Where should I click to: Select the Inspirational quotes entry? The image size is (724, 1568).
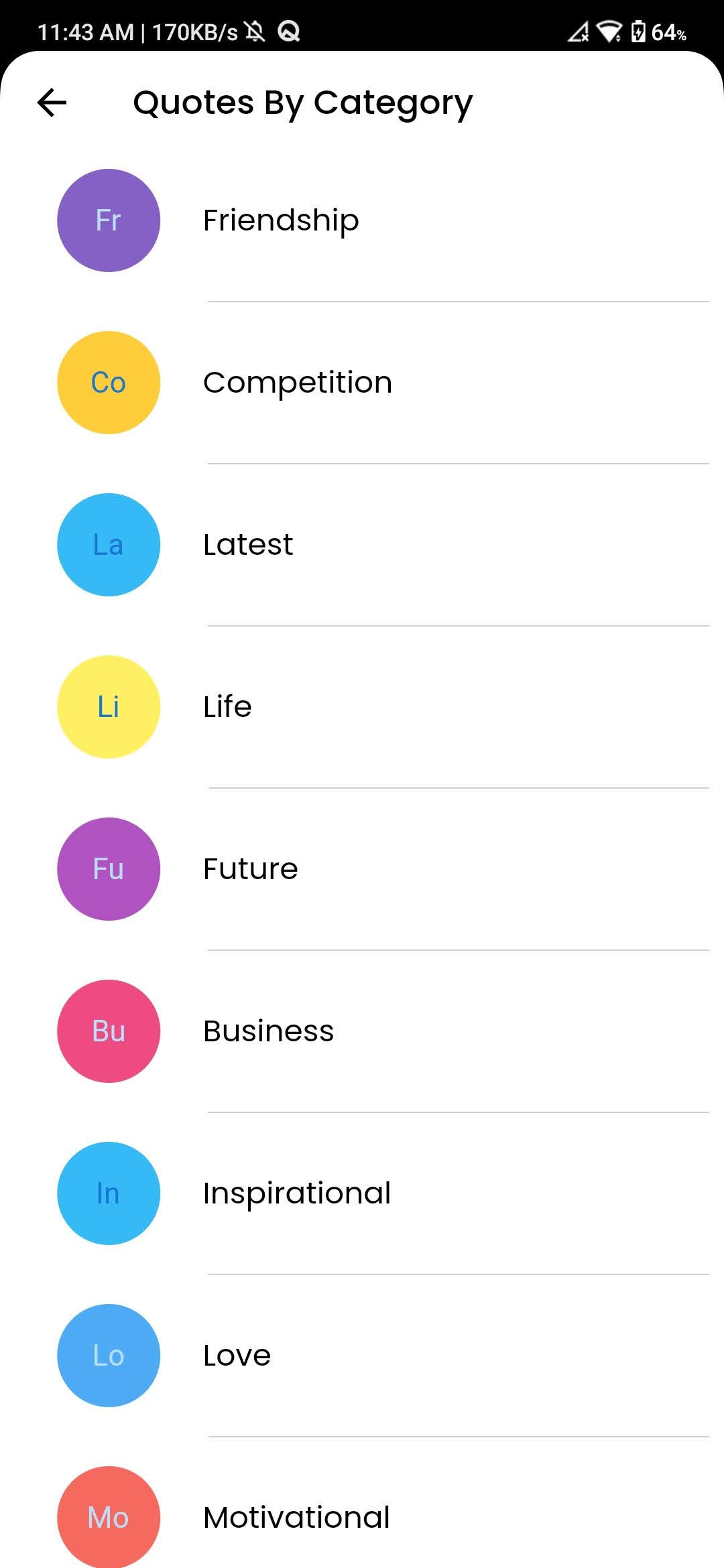[x=297, y=1193]
